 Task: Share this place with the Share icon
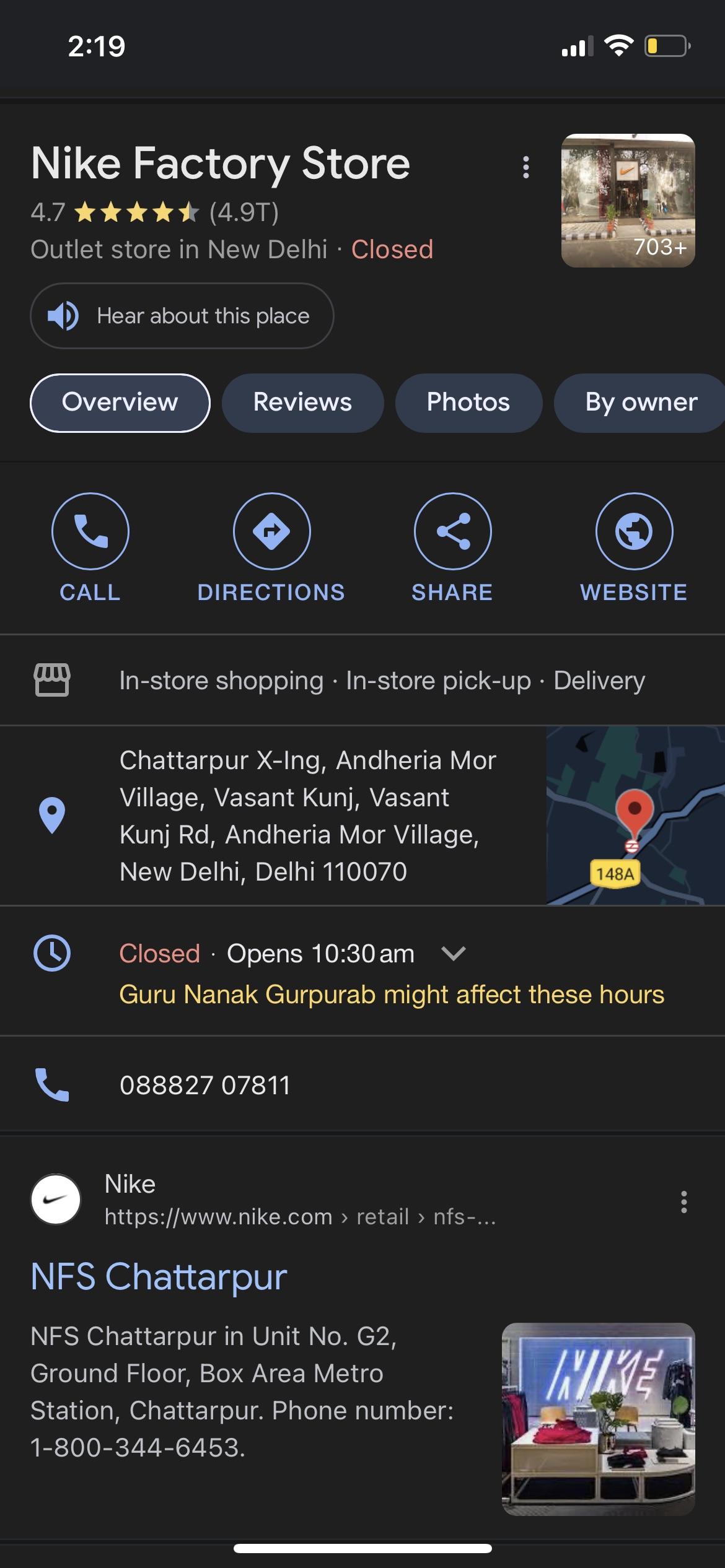(x=453, y=531)
